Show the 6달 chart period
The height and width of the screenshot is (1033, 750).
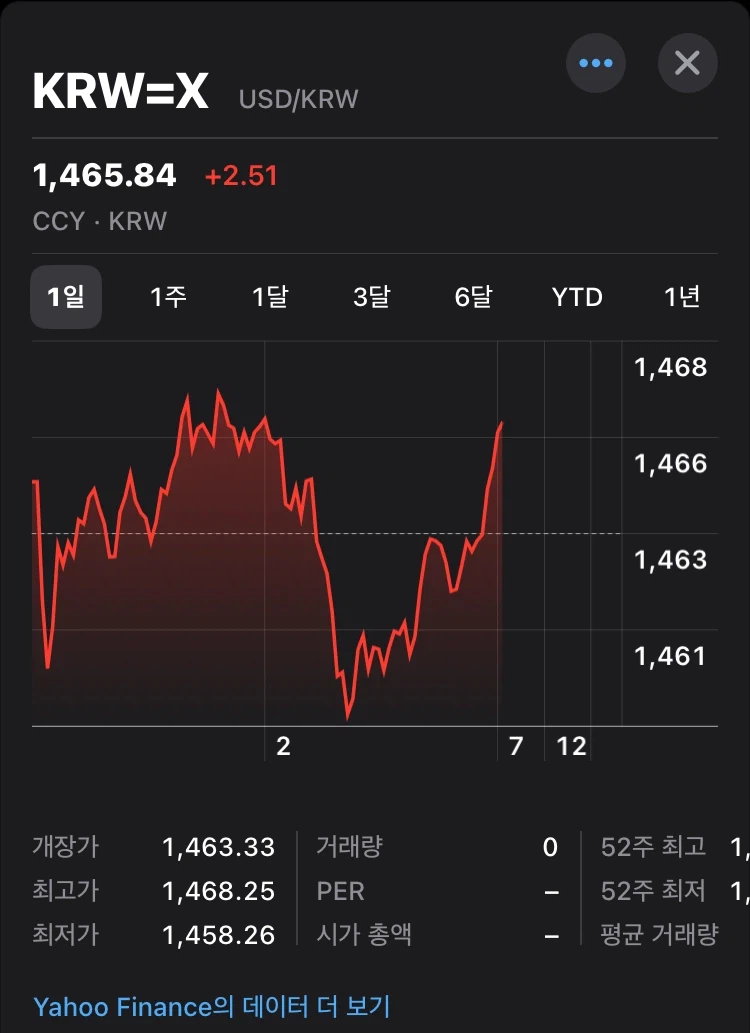coord(474,297)
